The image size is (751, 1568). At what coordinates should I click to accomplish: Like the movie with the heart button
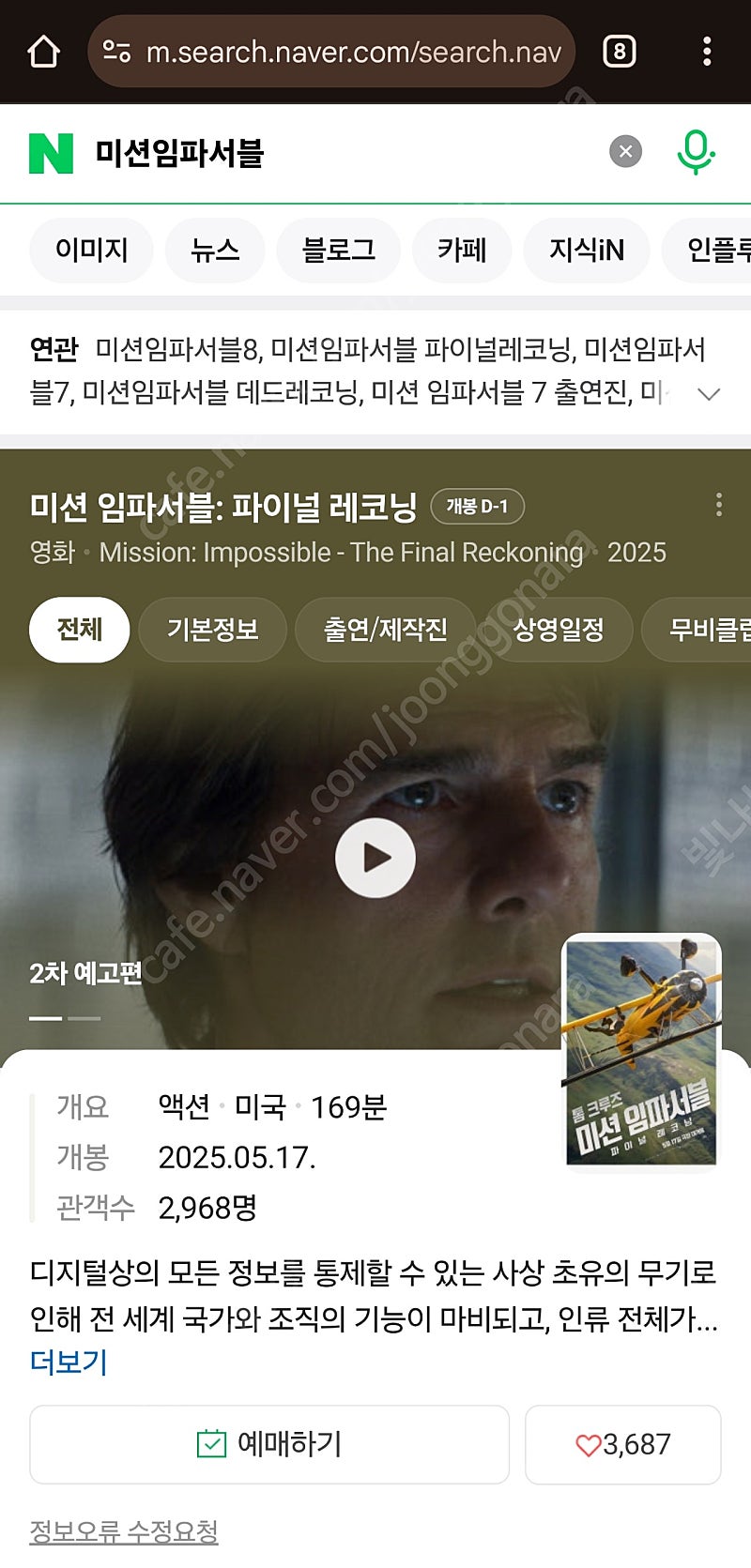(623, 1444)
